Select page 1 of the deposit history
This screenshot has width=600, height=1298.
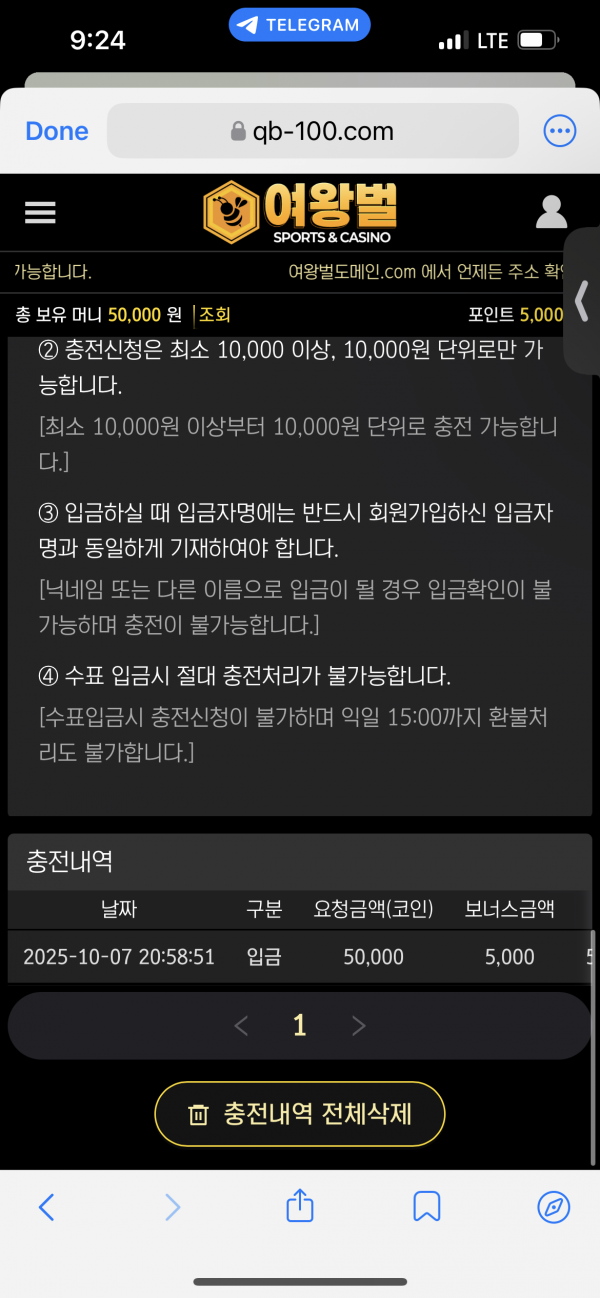pos(299,1025)
